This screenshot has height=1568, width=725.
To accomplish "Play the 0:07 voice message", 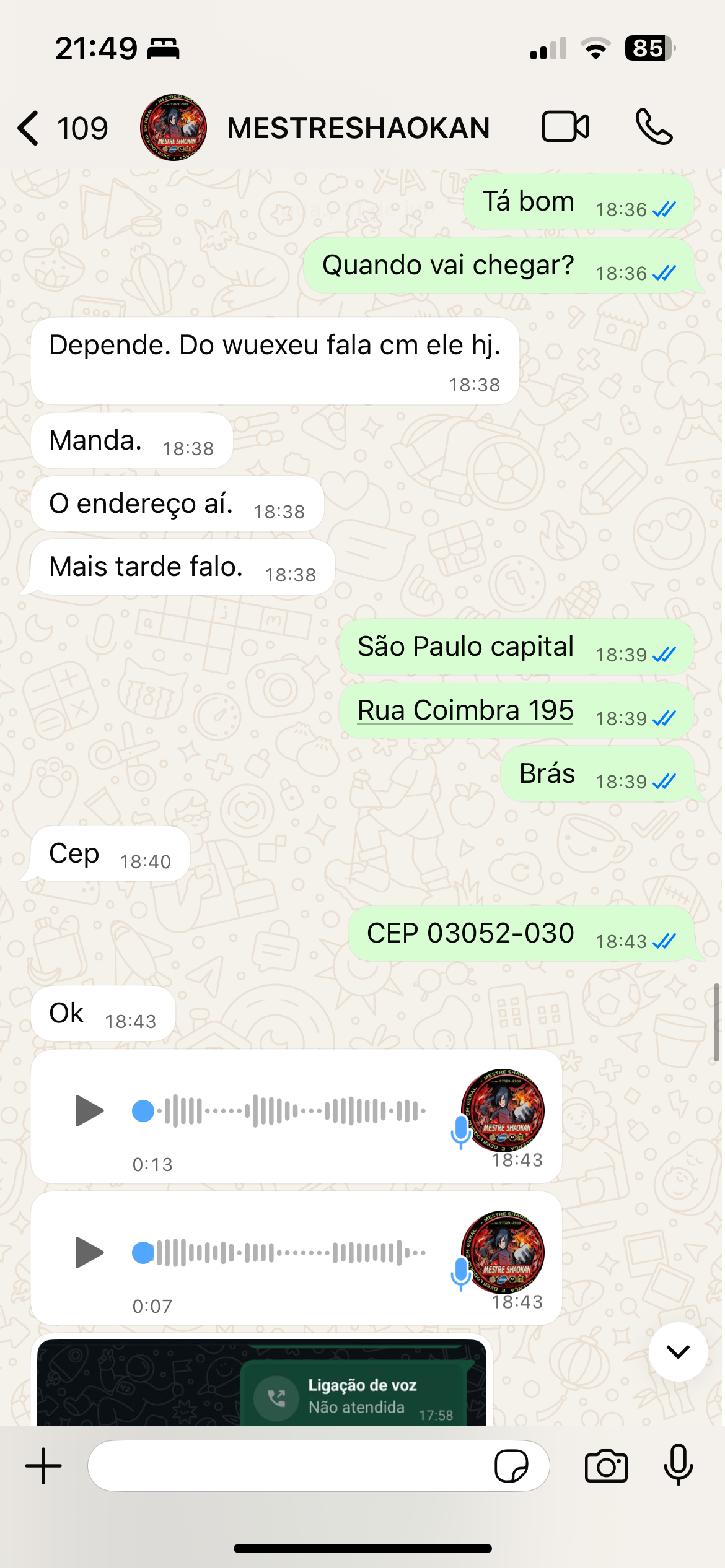I will 89,1252.
